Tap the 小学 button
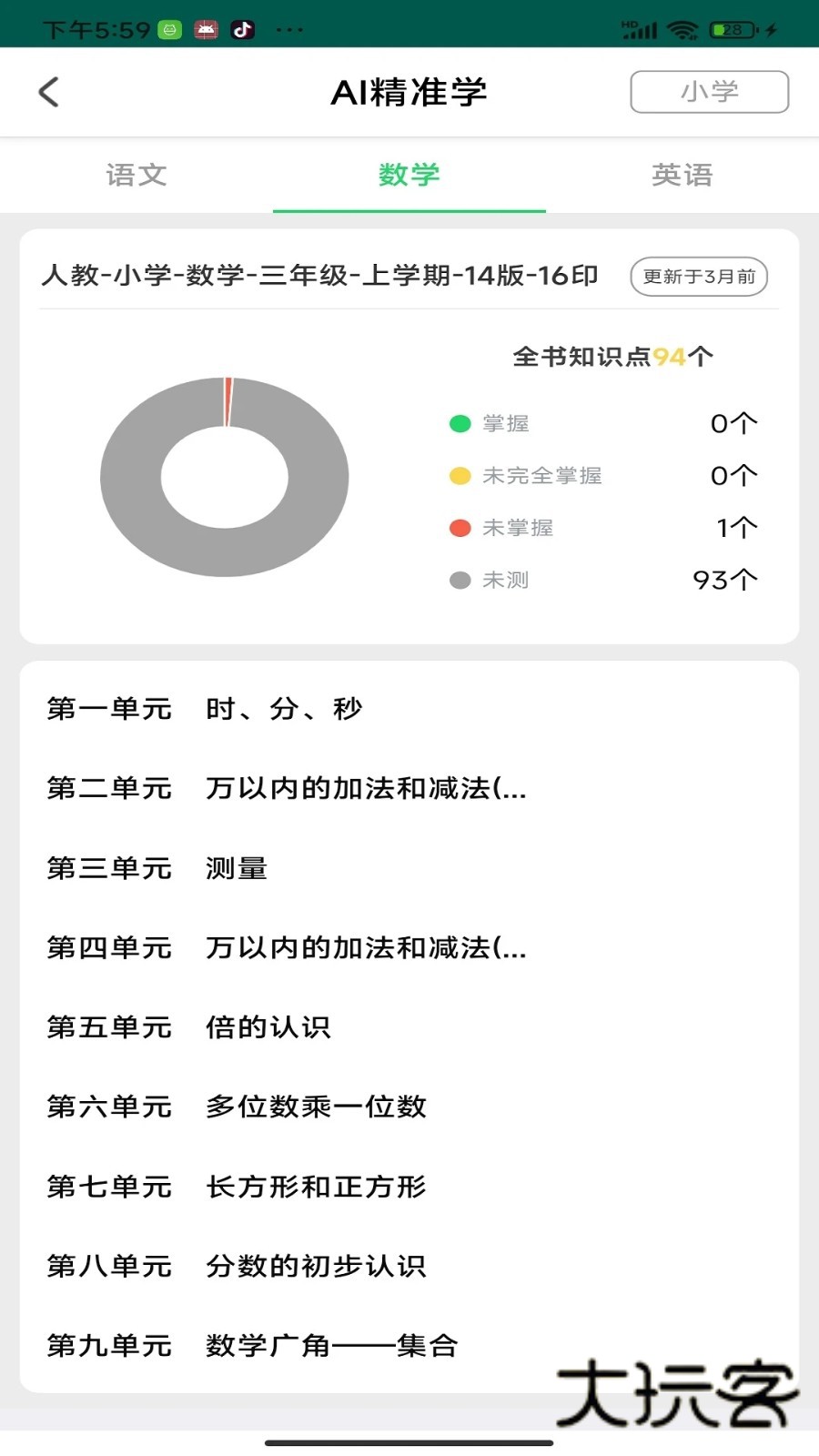Image resolution: width=819 pixels, height=1456 pixels. [x=710, y=91]
